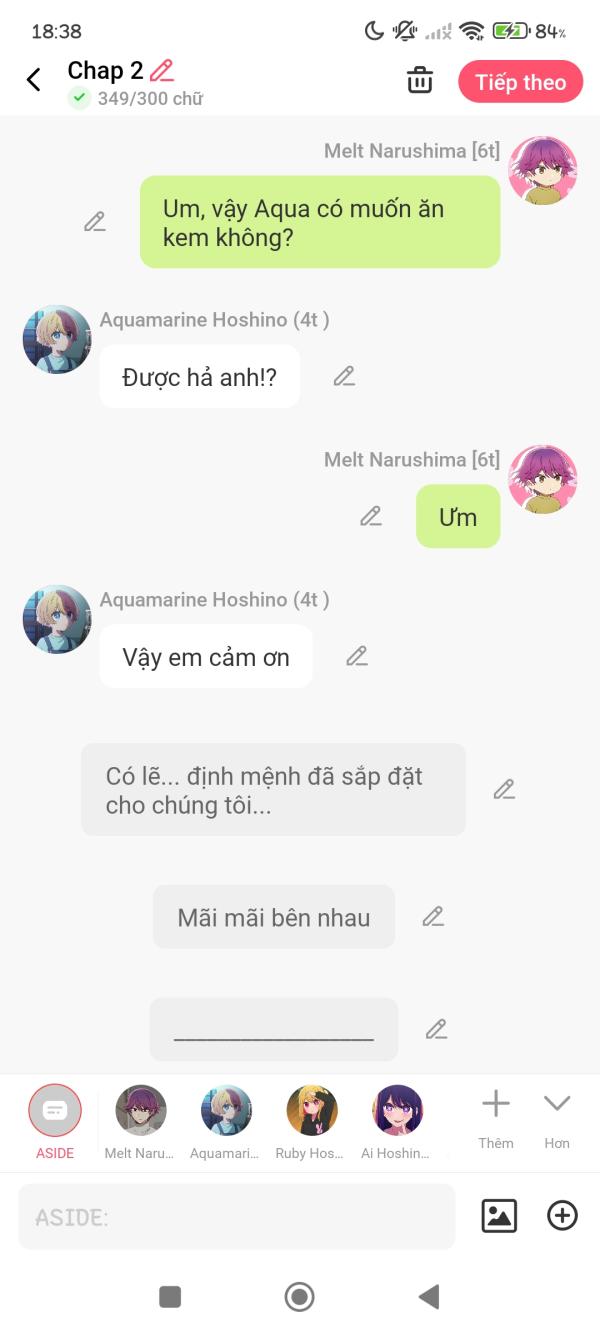The width and height of the screenshot is (600, 1333).
Task: Insert an image with the picture icon
Action: point(499,1216)
